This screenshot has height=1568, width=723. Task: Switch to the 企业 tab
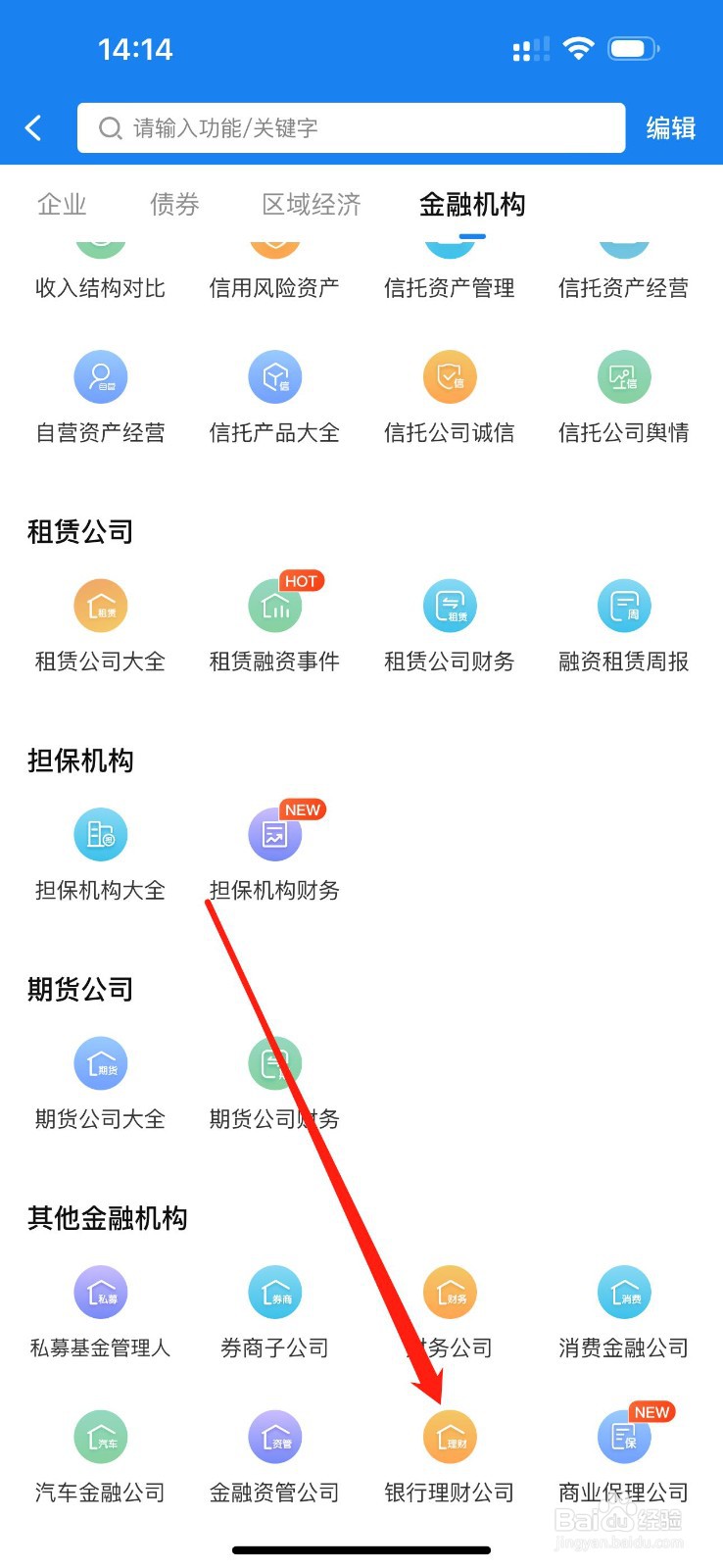point(61,204)
